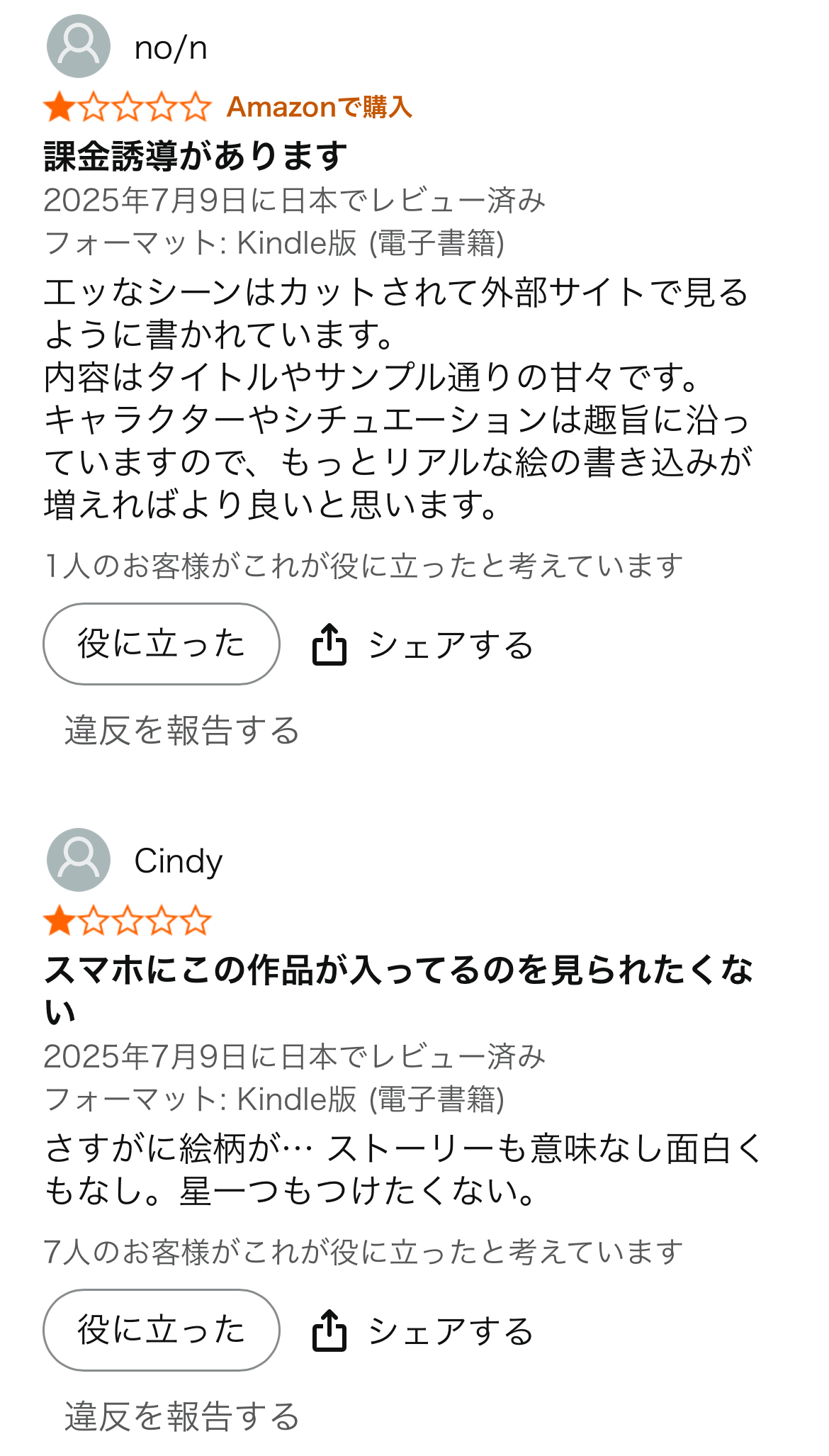Open Cindy's review title スマホにこの作品が入ってる
The width and height of the screenshot is (829, 1456).
pos(397,970)
